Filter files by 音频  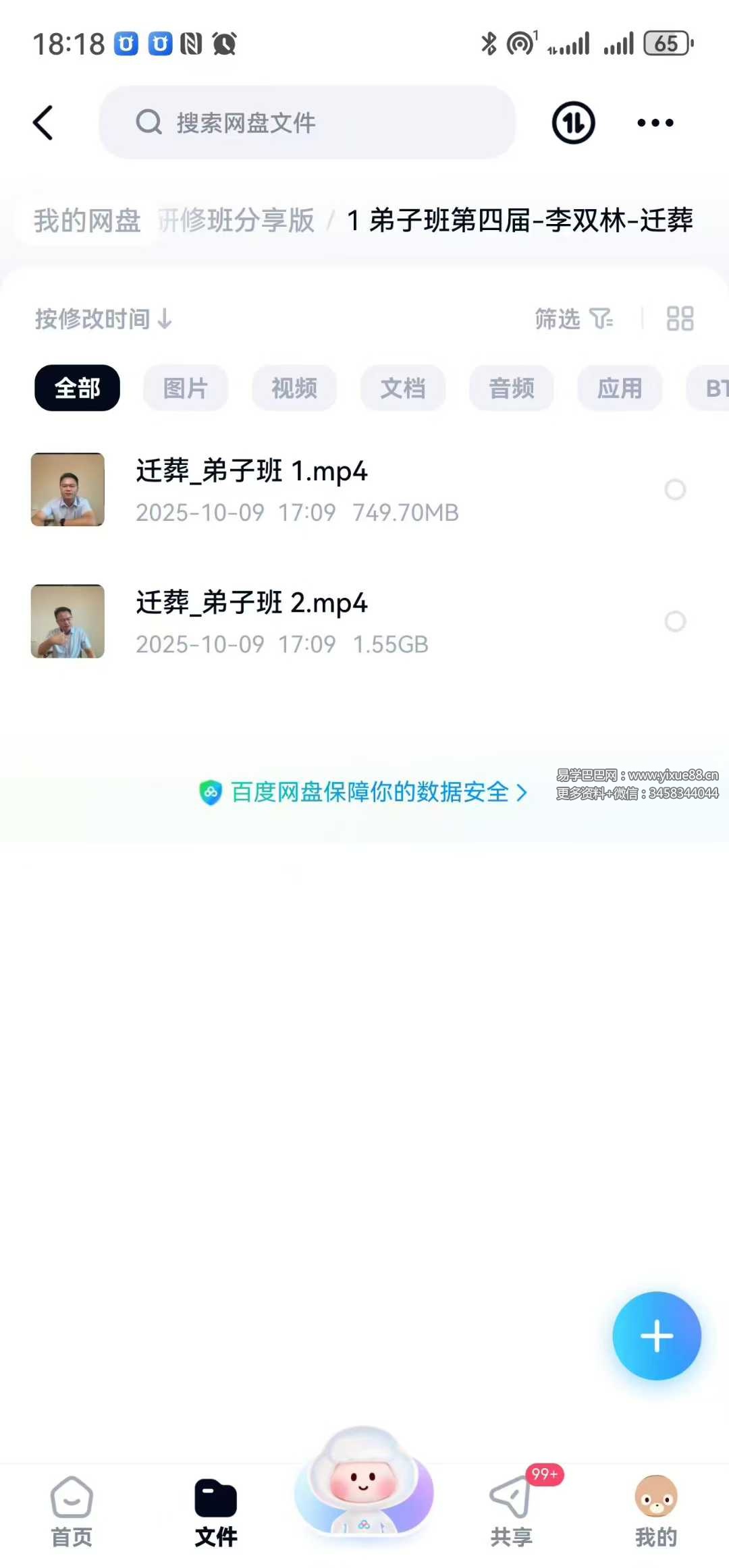(512, 388)
